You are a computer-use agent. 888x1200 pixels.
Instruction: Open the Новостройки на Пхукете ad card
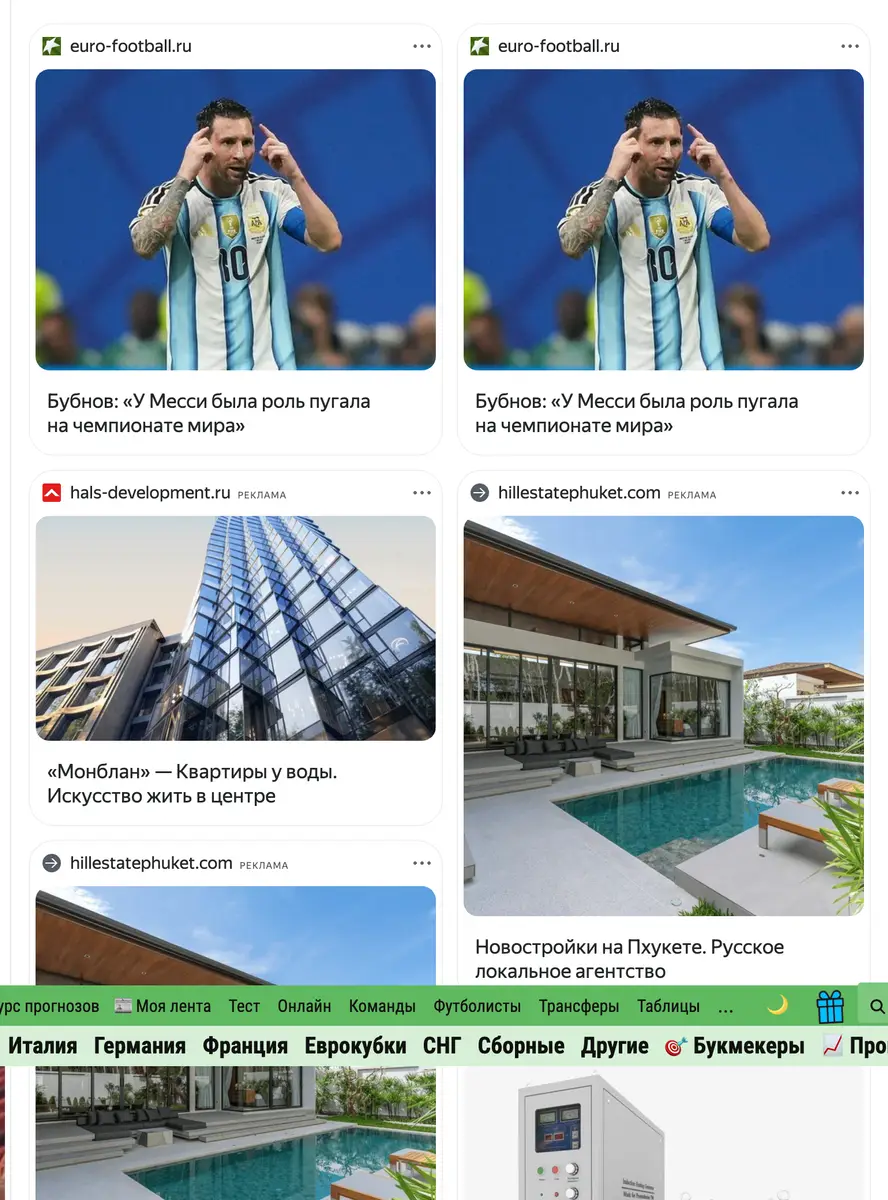coord(663,729)
